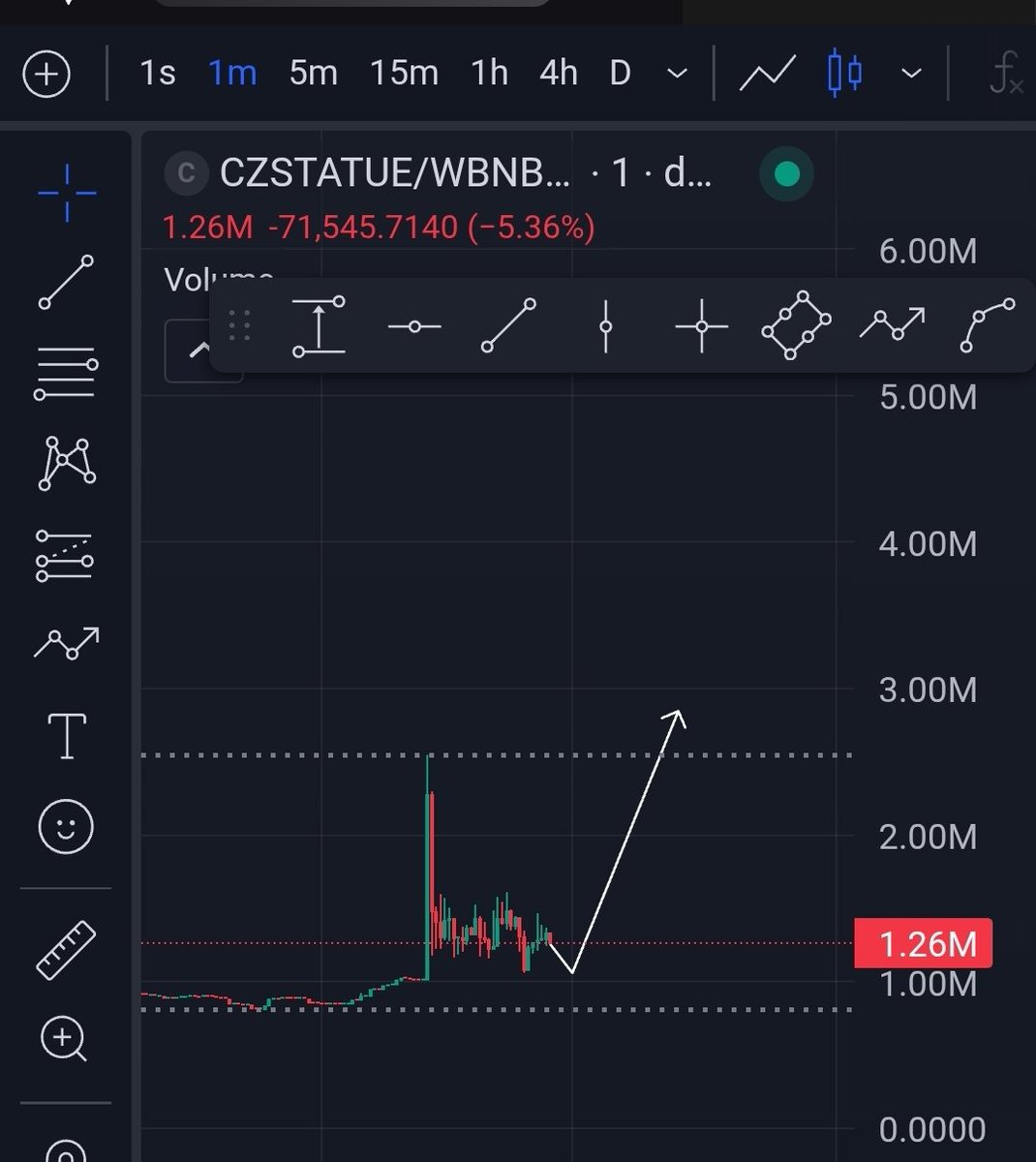Open the text annotation tool

tap(67, 736)
